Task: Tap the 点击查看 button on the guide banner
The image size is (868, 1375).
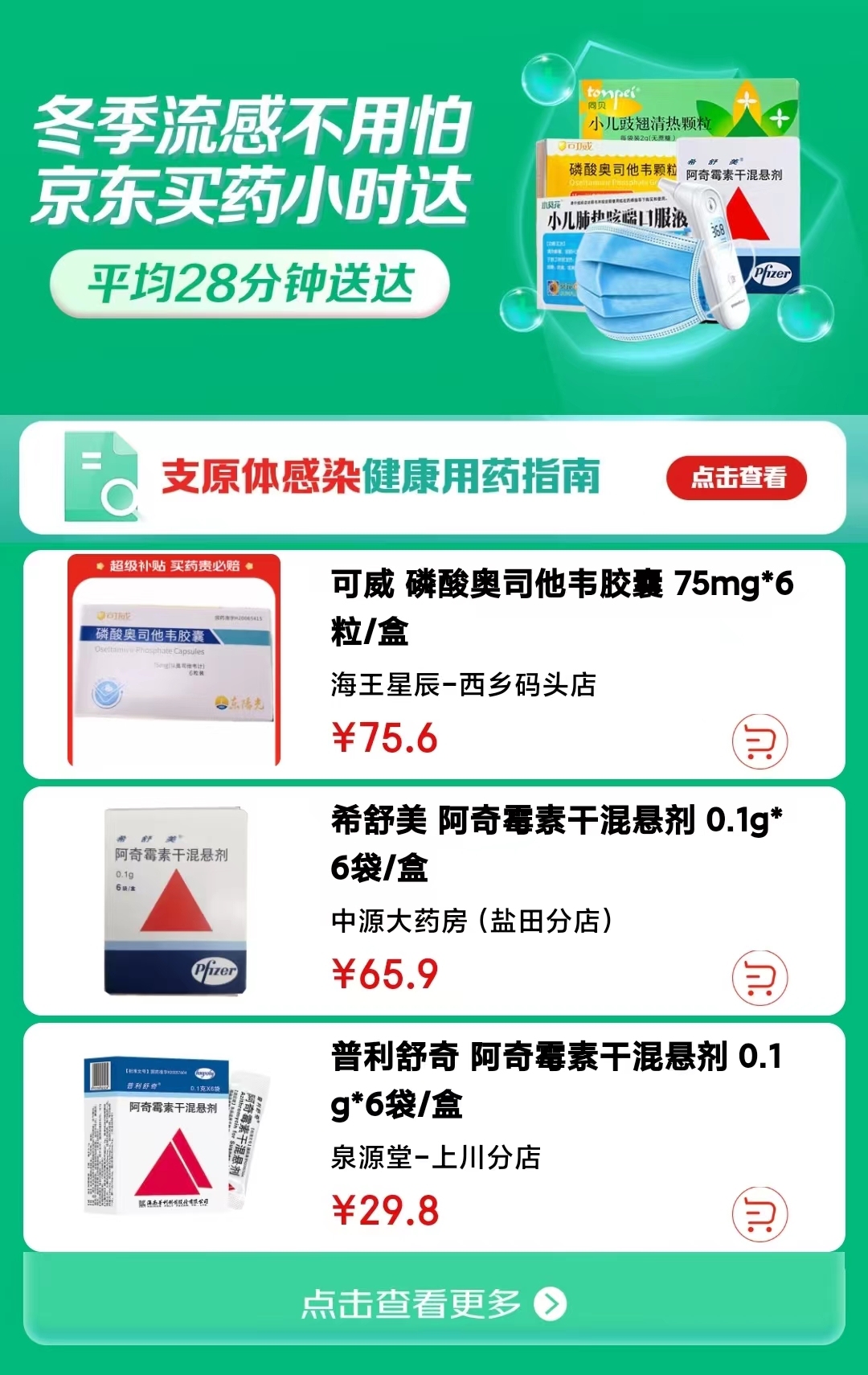Action: pyautogui.click(x=736, y=478)
